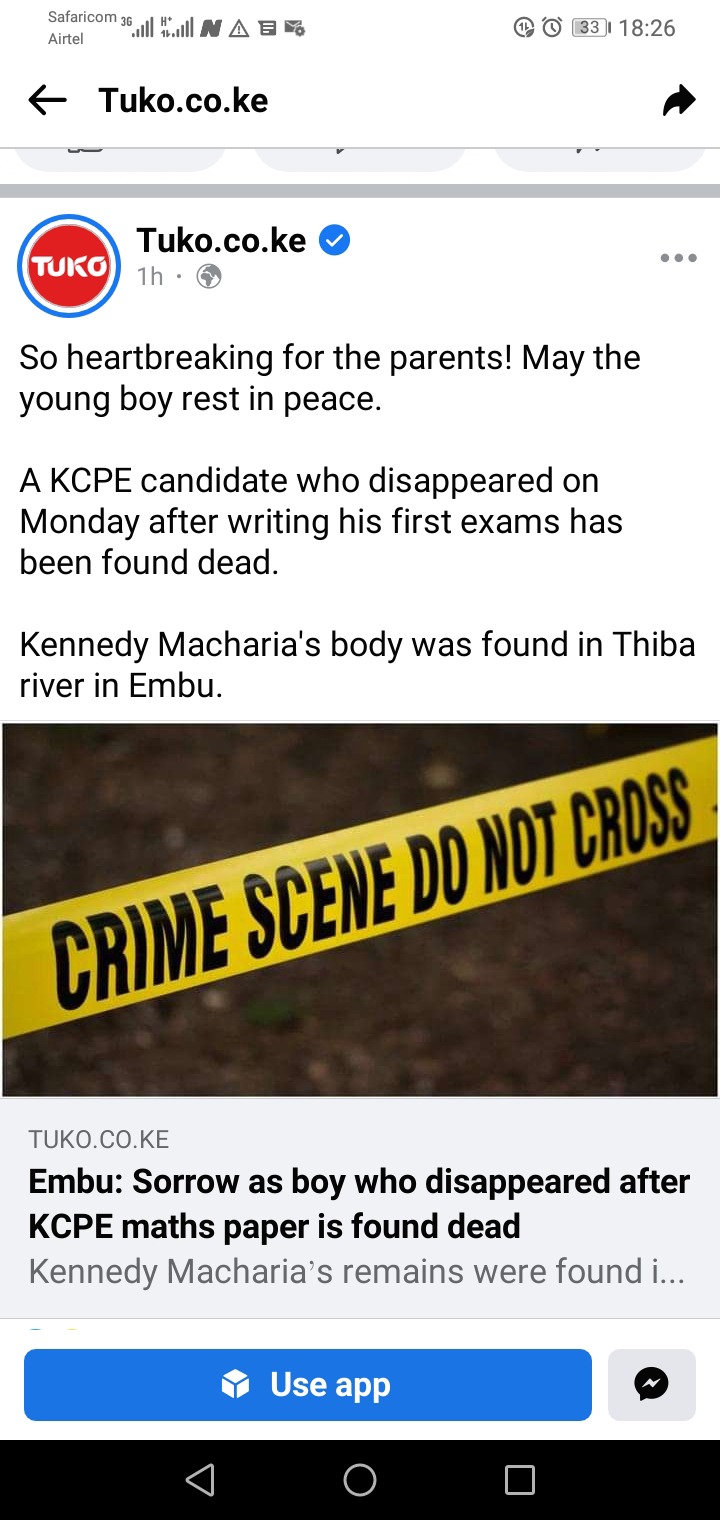Image resolution: width=720 pixels, height=1520 pixels.
Task: Share the Tuko.co.ke page
Action: click(679, 100)
